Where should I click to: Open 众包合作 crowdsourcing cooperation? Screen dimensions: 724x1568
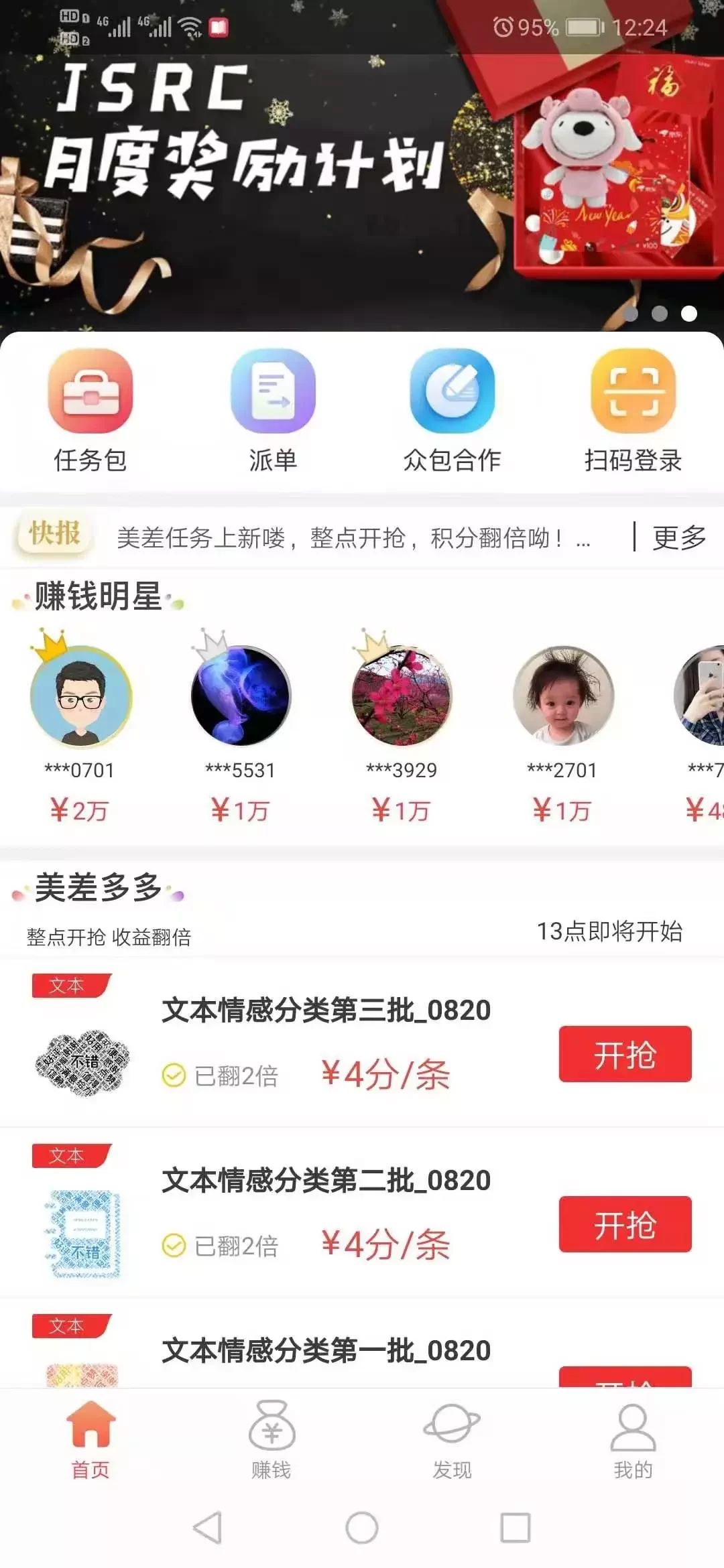tap(452, 409)
